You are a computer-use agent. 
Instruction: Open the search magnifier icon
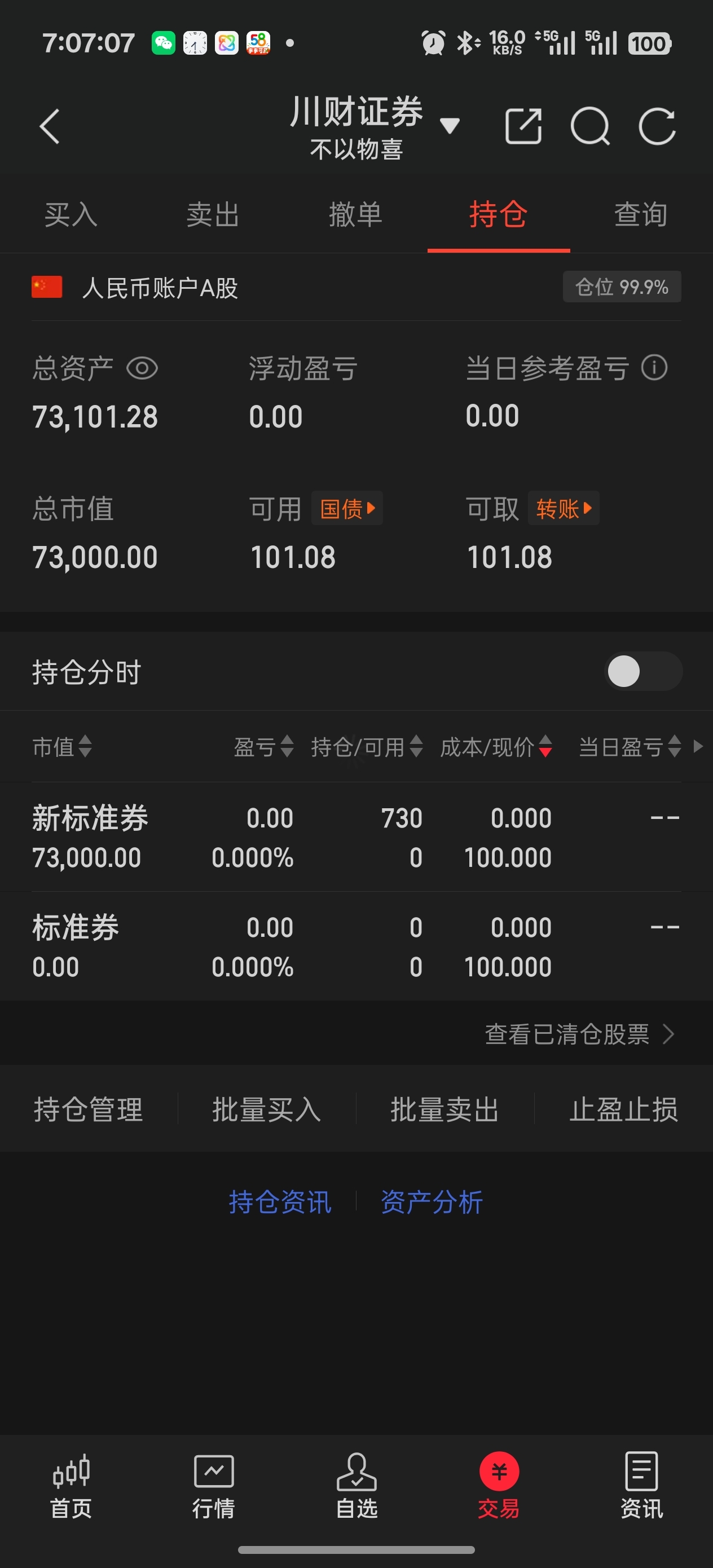point(589,126)
